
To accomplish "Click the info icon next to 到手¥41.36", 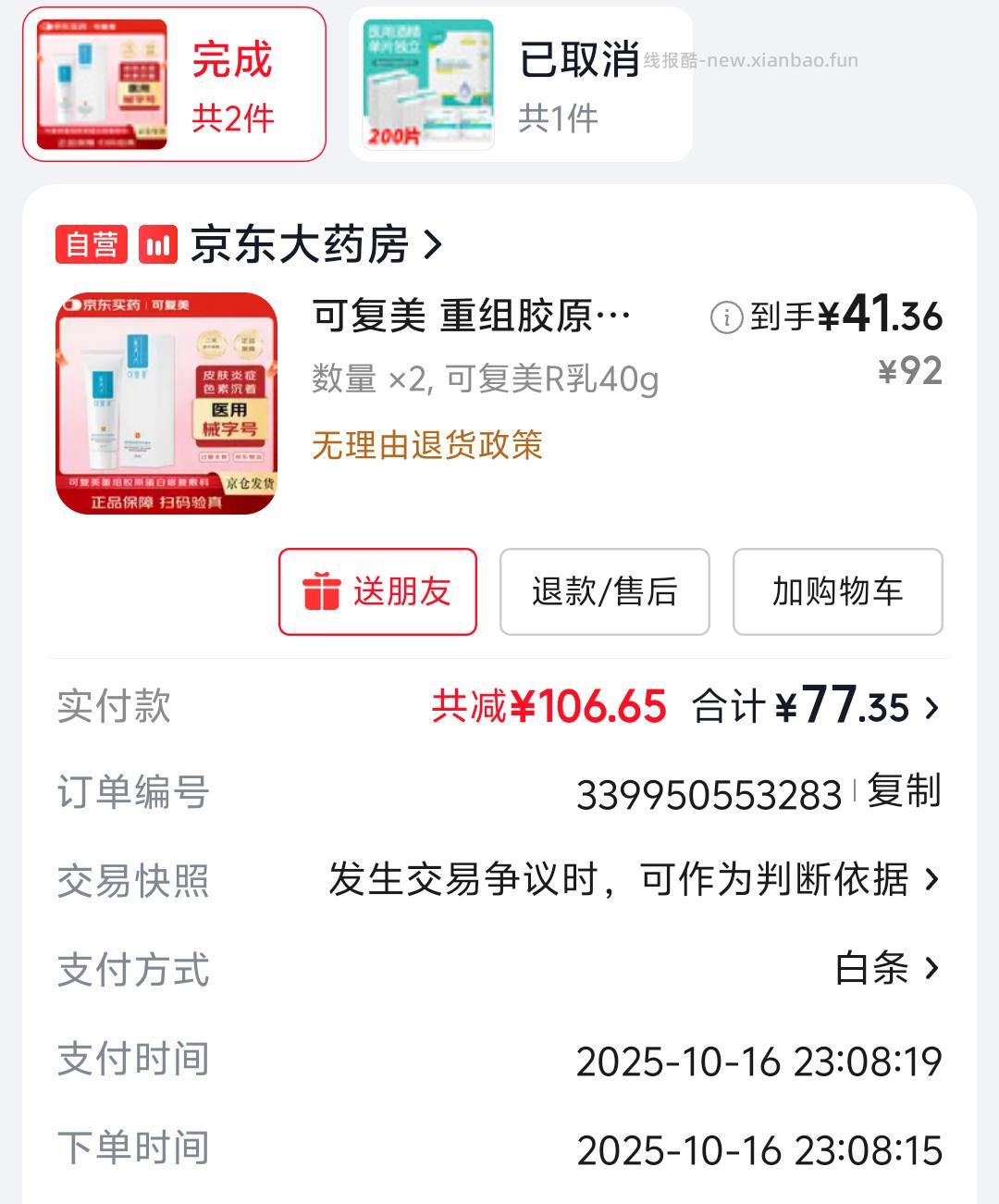I will (730, 317).
